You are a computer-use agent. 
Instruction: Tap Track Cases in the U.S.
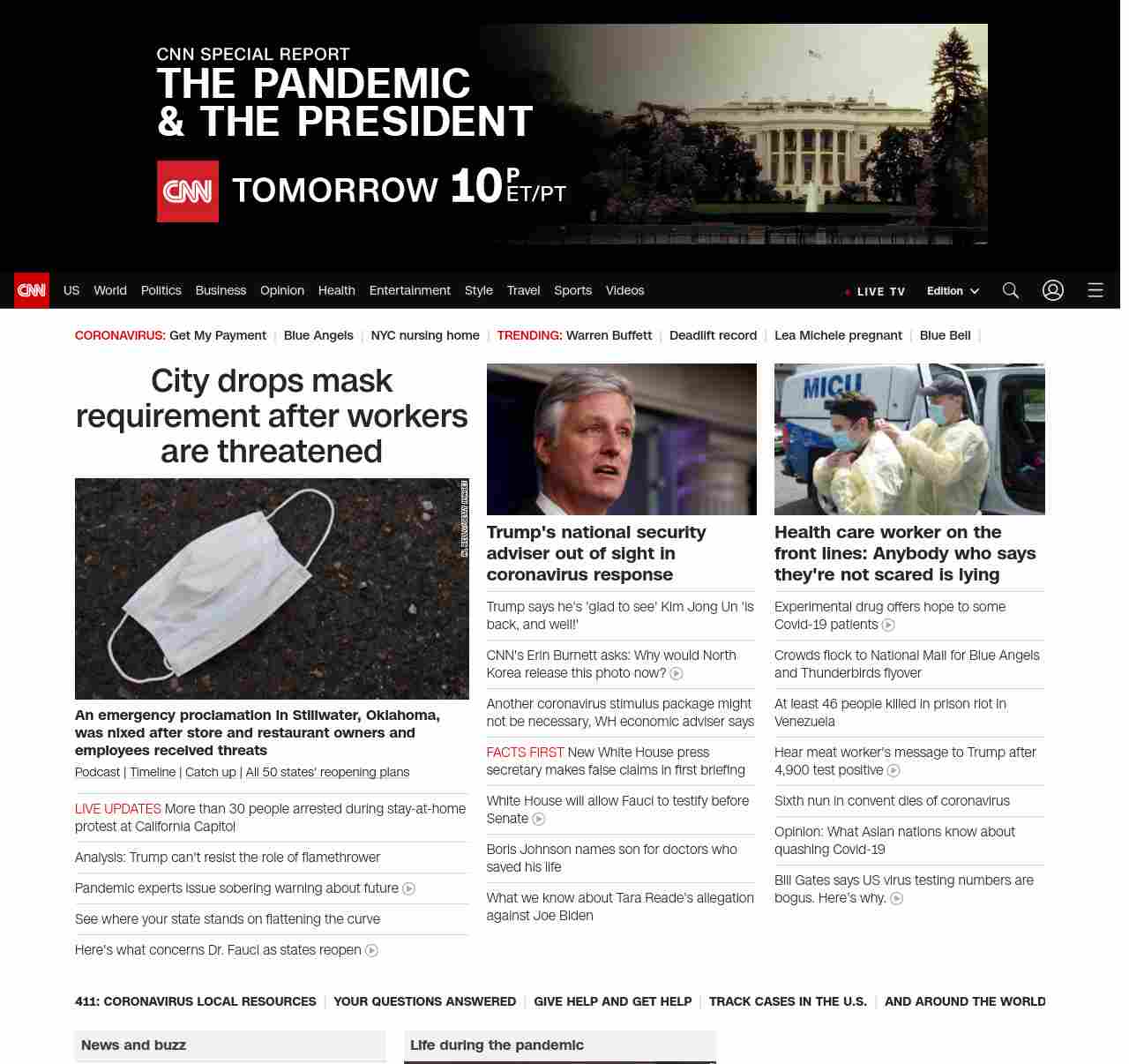click(x=788, y=1001)
